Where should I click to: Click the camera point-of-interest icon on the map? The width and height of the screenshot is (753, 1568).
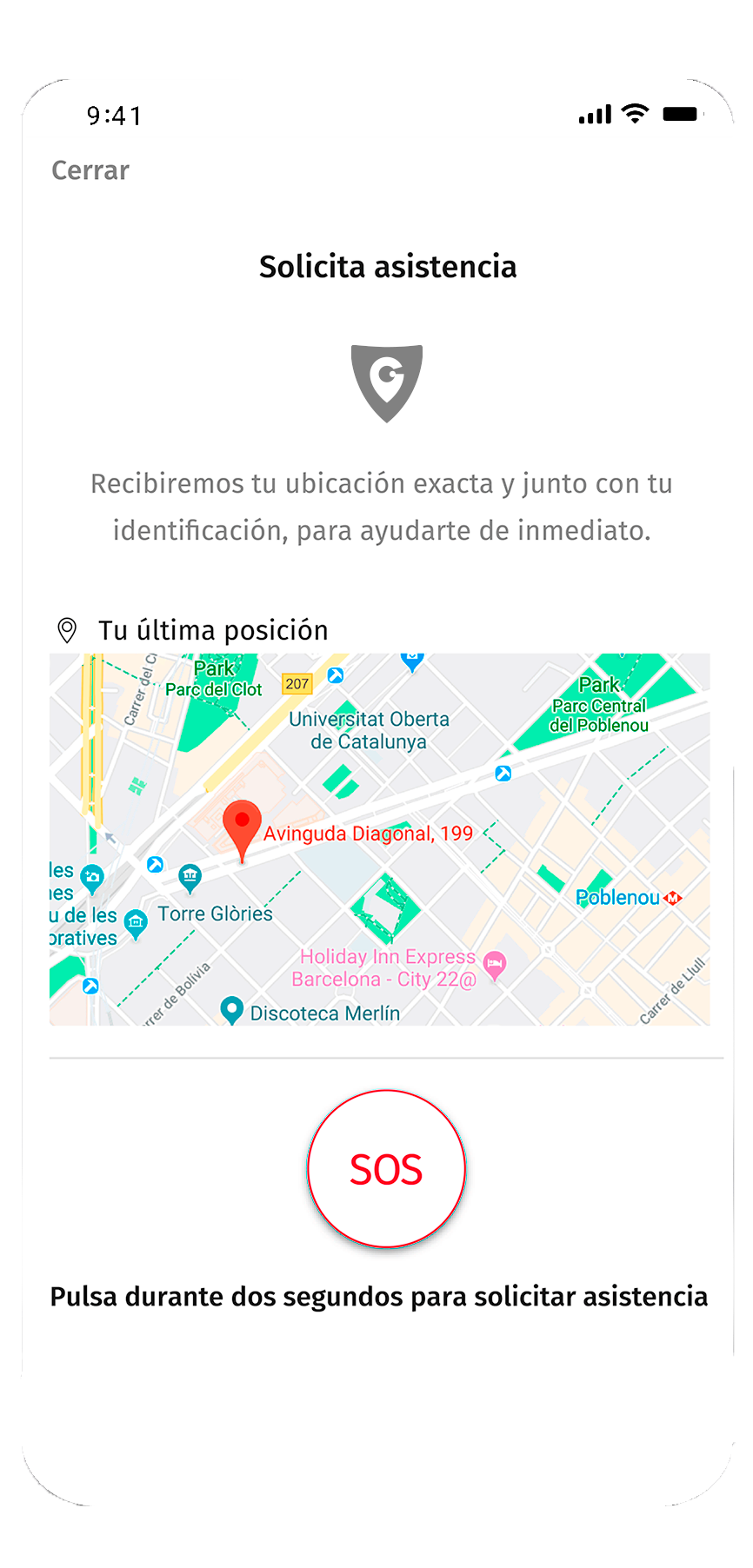(x=90, y=878)
